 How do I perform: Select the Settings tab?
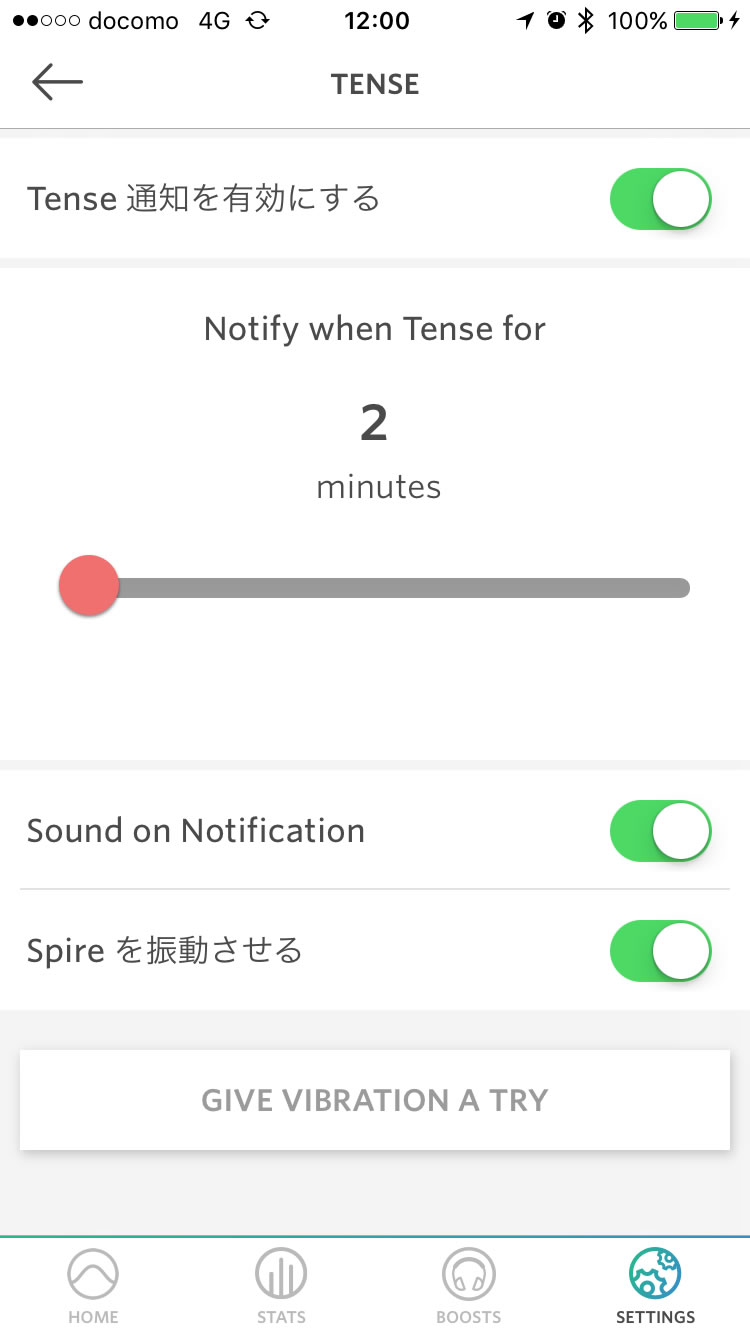click(x=655, y=1287)
